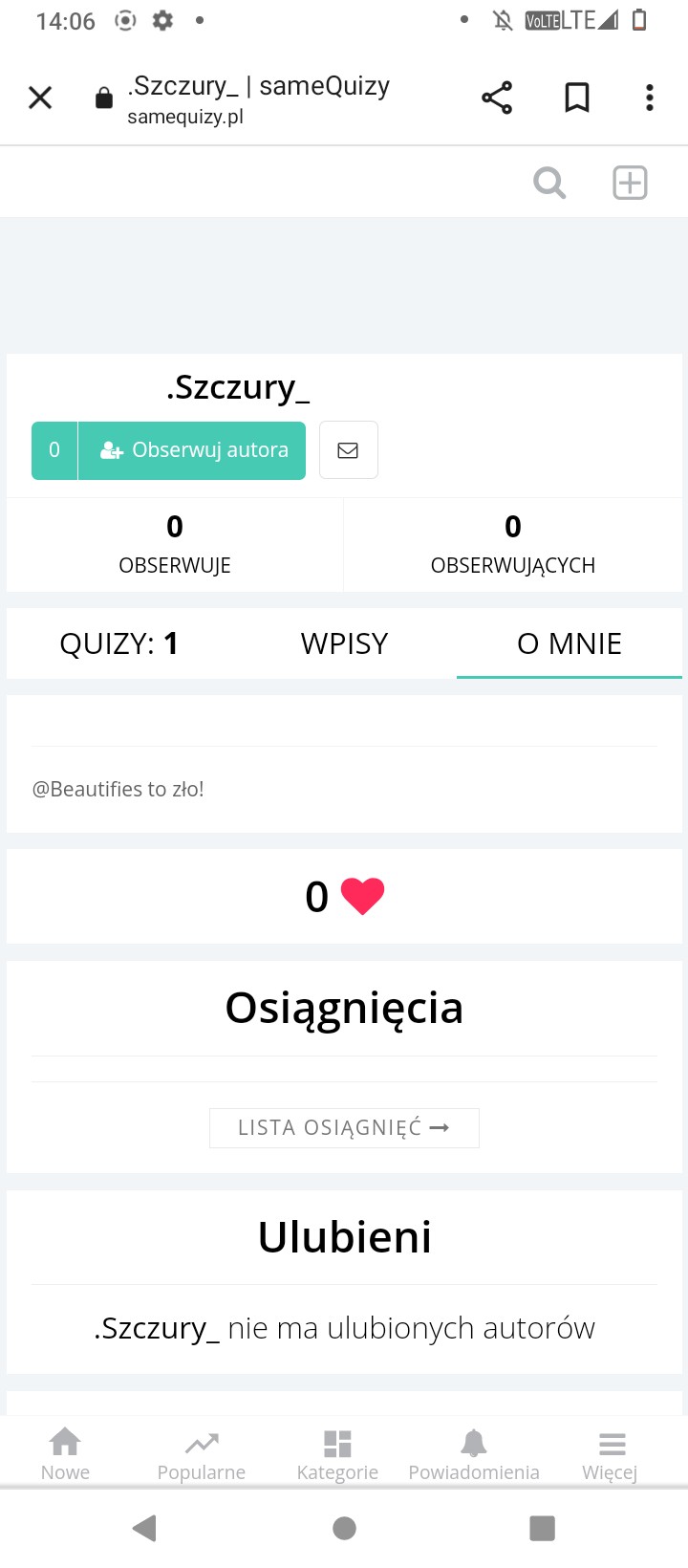Tap the system back button
Viewport: 688px width, 1568px height.
click(x=145, y=1528)
